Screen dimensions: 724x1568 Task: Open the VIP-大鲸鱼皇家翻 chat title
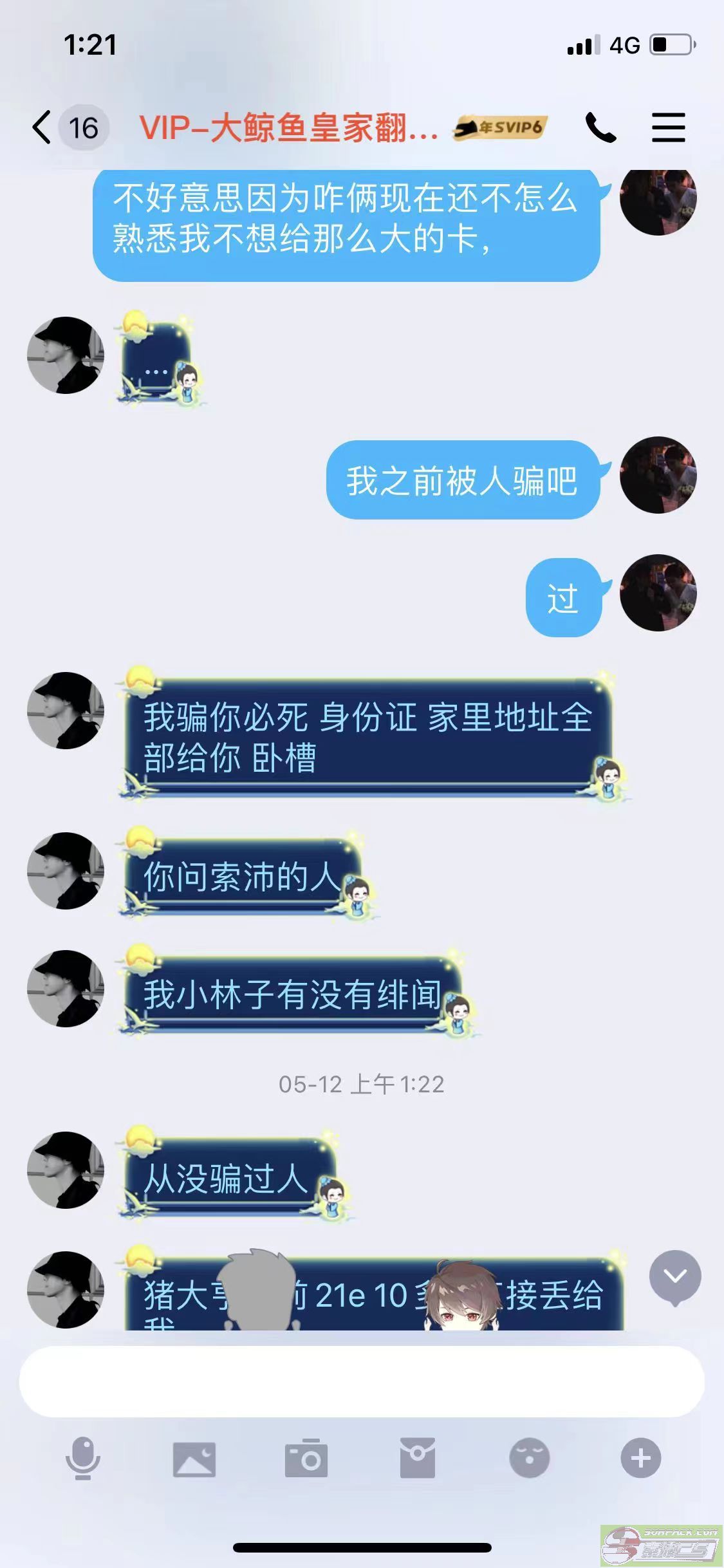(289, 127)
